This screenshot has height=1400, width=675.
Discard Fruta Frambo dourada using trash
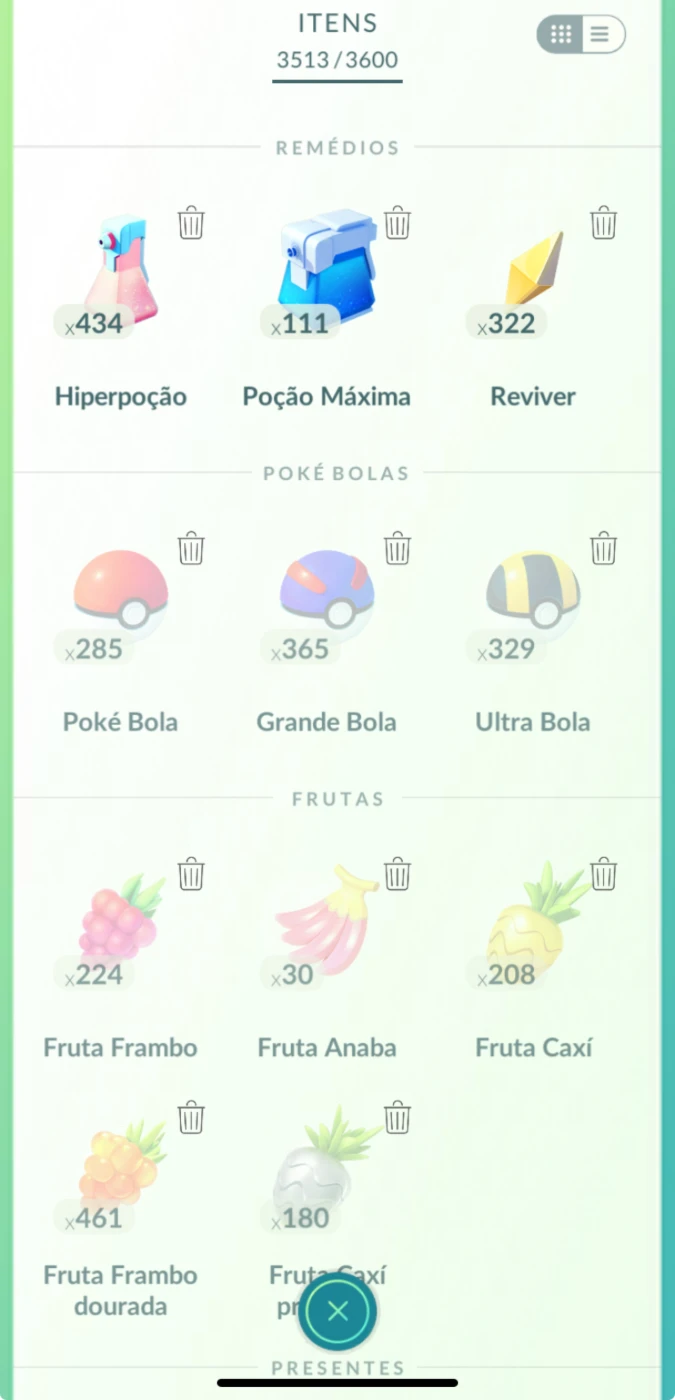pyautogui.click(x=191, y=1116)
